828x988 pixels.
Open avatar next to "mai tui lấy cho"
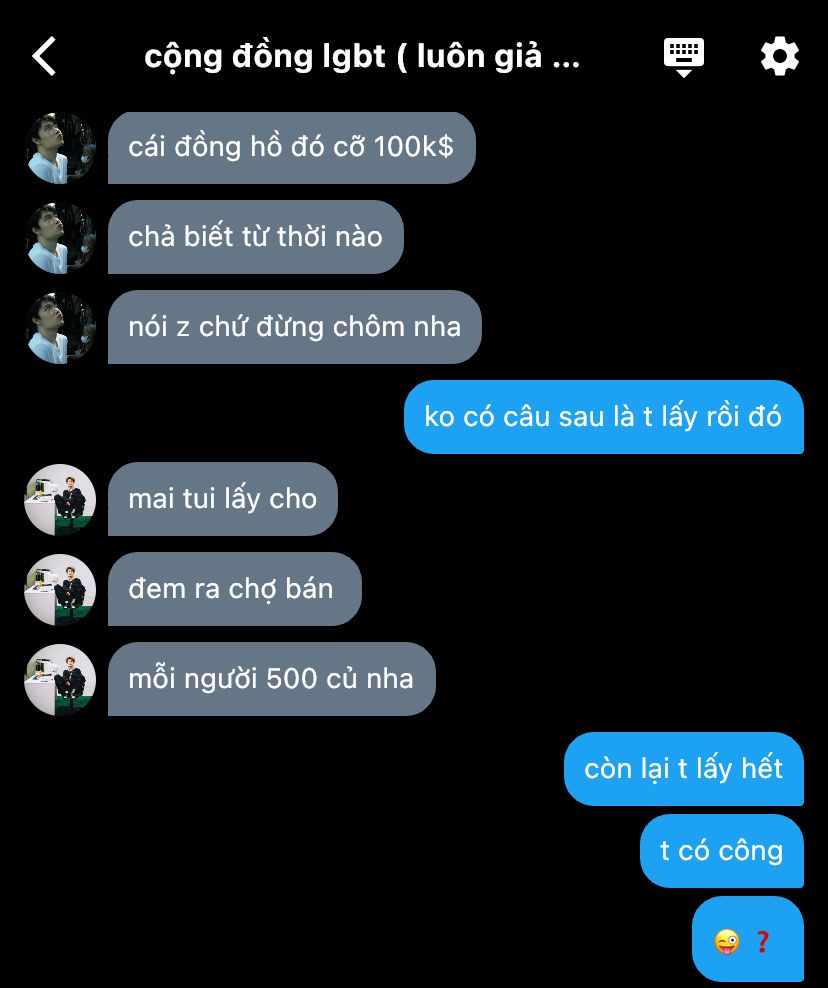60,499
